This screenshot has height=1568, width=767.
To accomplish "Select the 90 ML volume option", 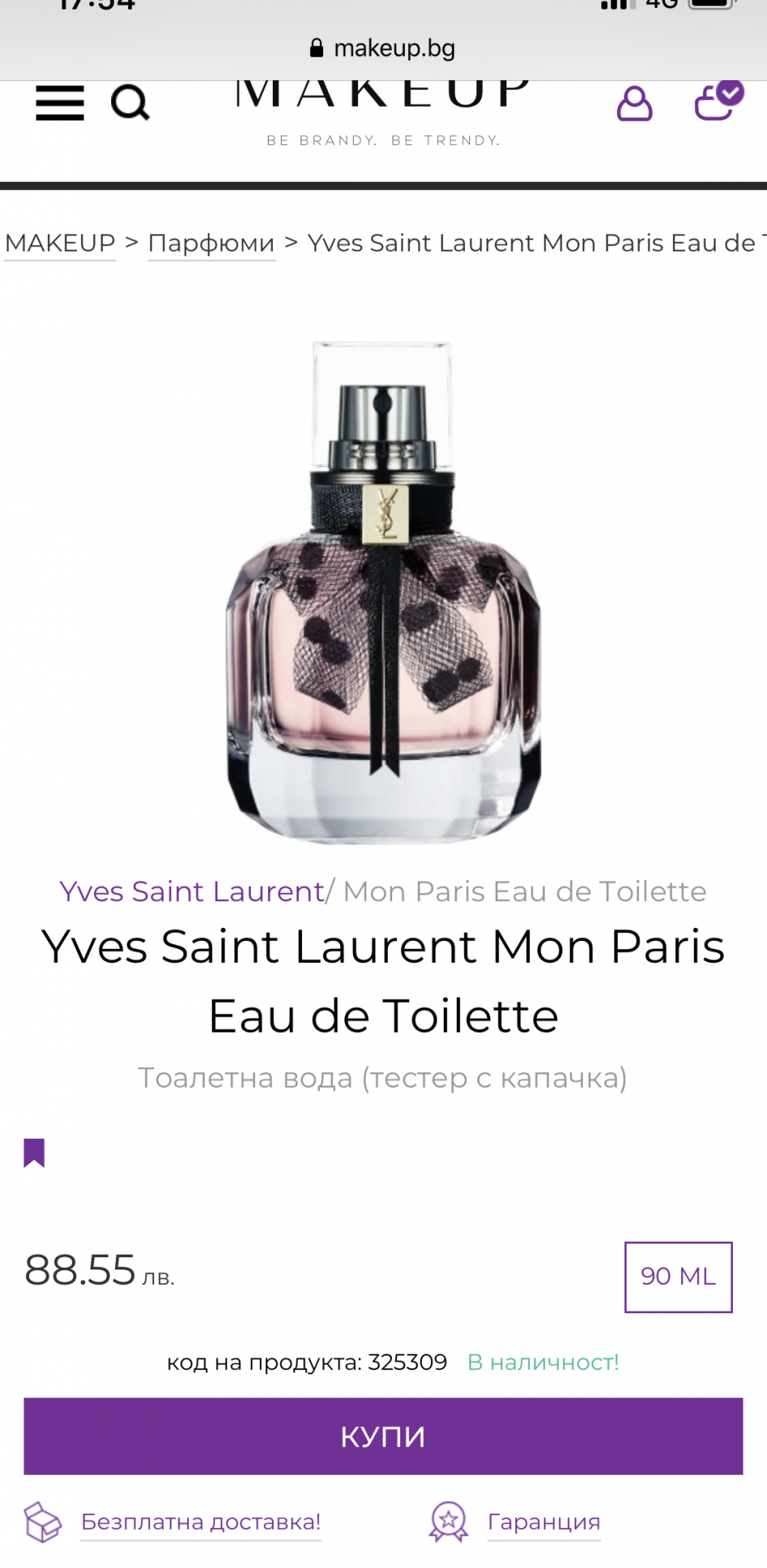I will click(x=679, y=1276).
